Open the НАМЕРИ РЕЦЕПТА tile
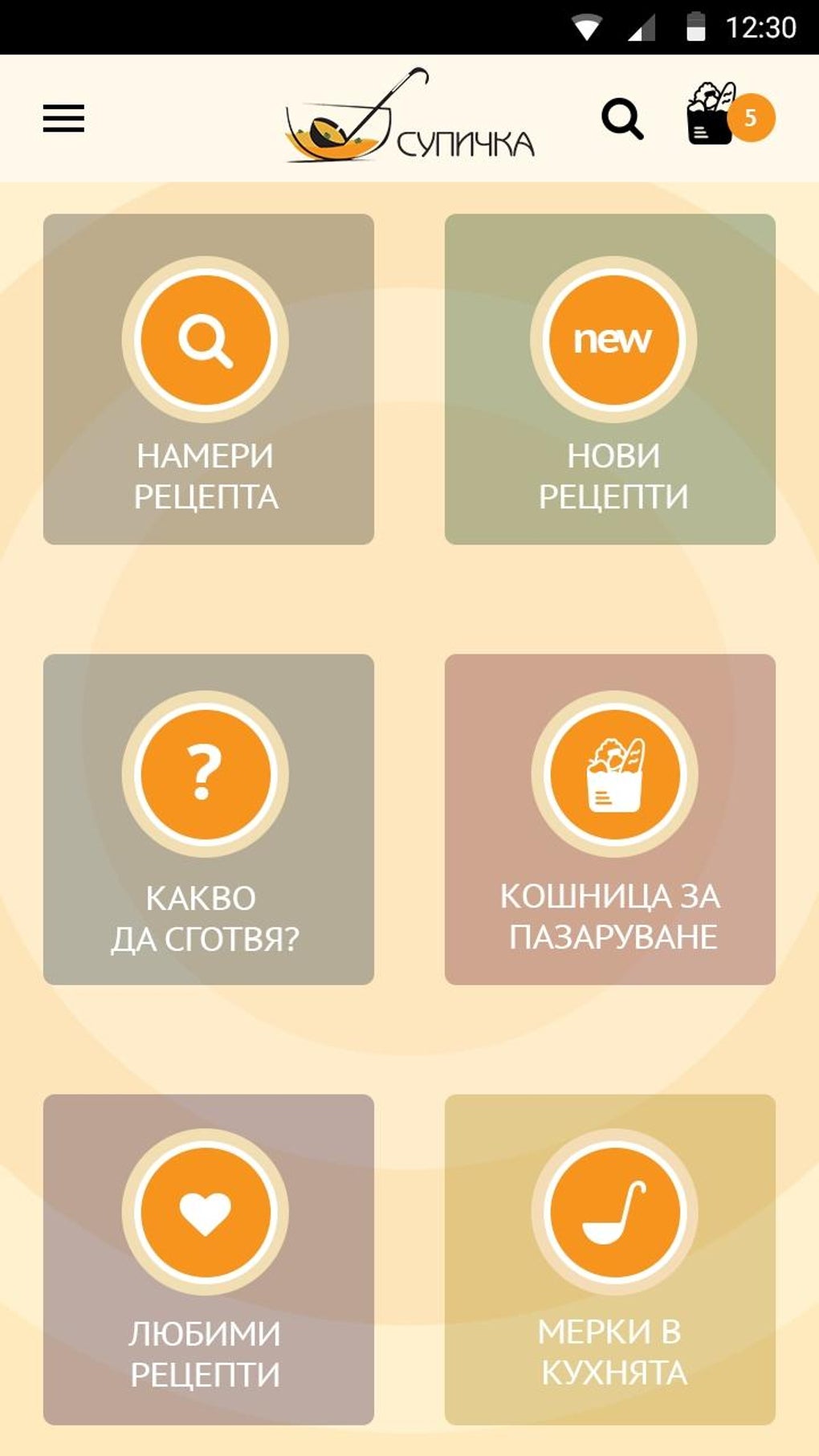Image resolution: width=819 pixels, height=1456 pixels. tap(208, 379)
